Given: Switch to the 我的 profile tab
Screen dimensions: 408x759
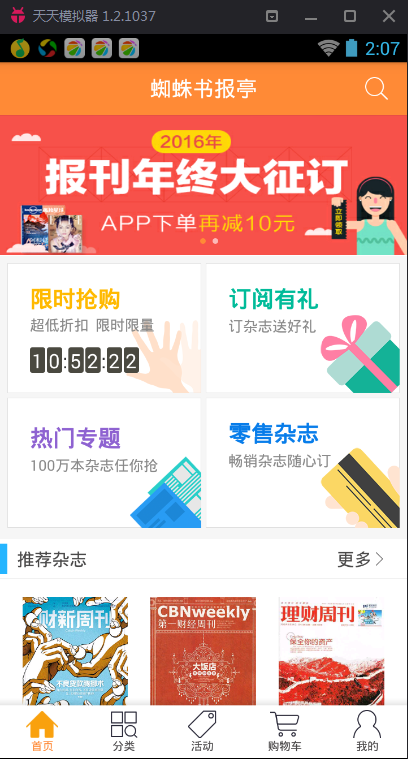Looking at the screenshot, I should pyautogui.click(x=367, y=731).
